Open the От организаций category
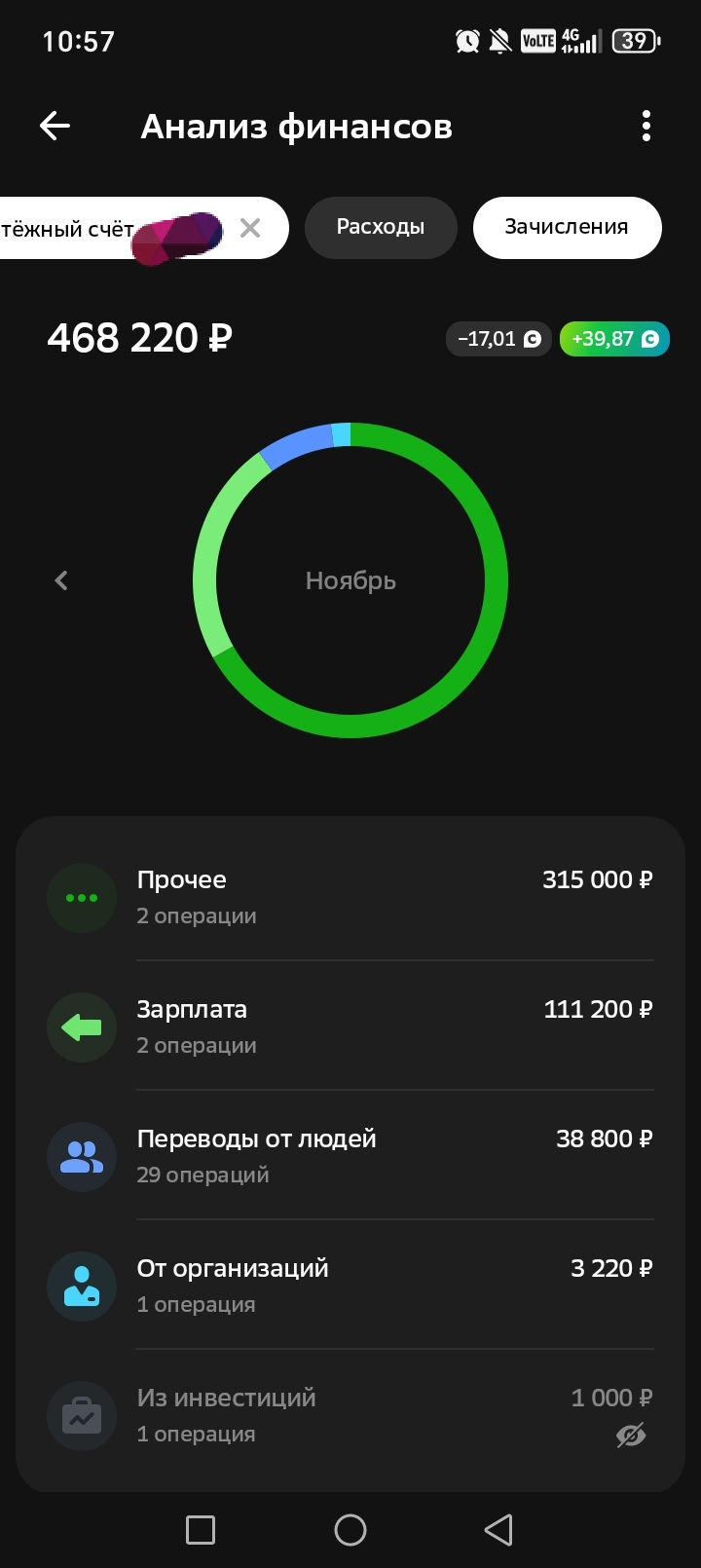 (350, 1286)
